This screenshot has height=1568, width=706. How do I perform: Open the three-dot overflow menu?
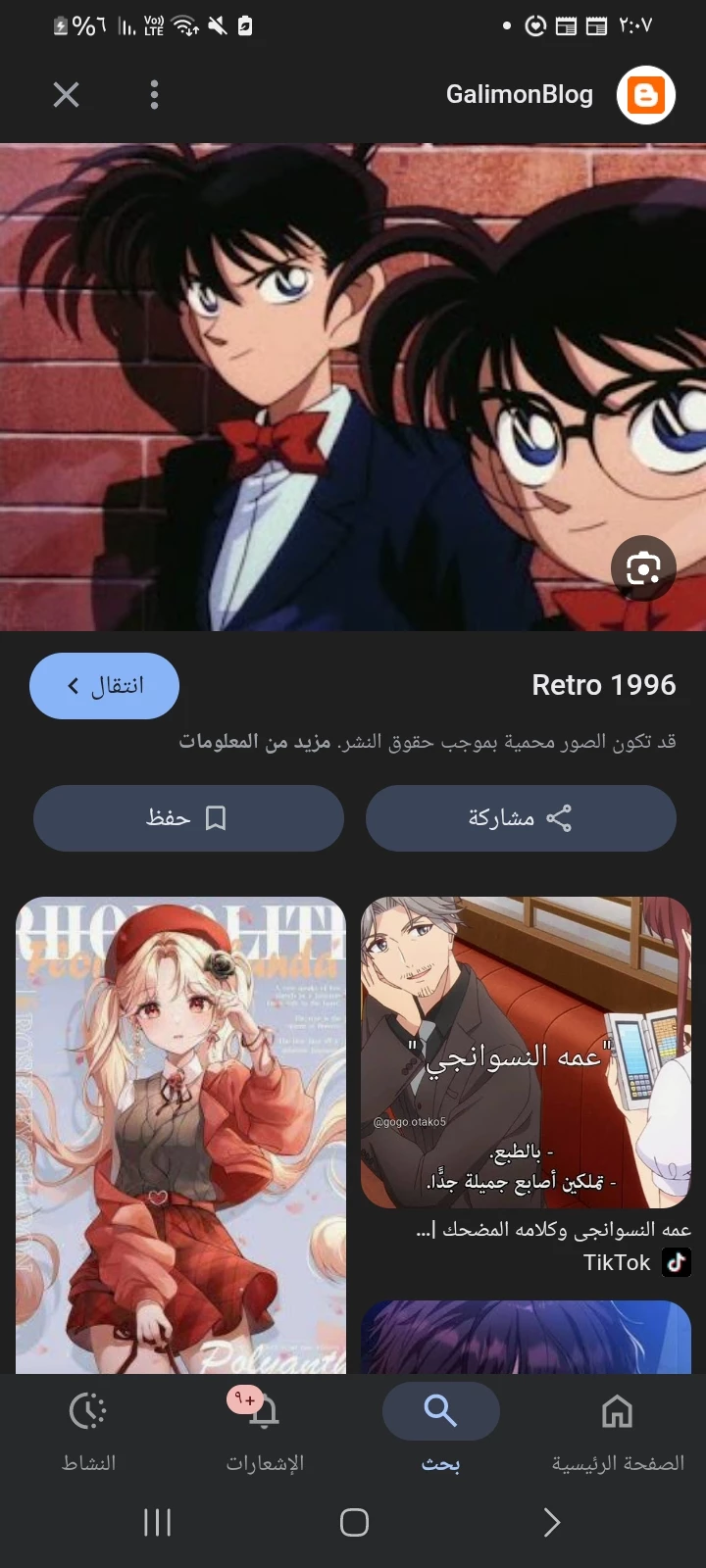(154, 95)
